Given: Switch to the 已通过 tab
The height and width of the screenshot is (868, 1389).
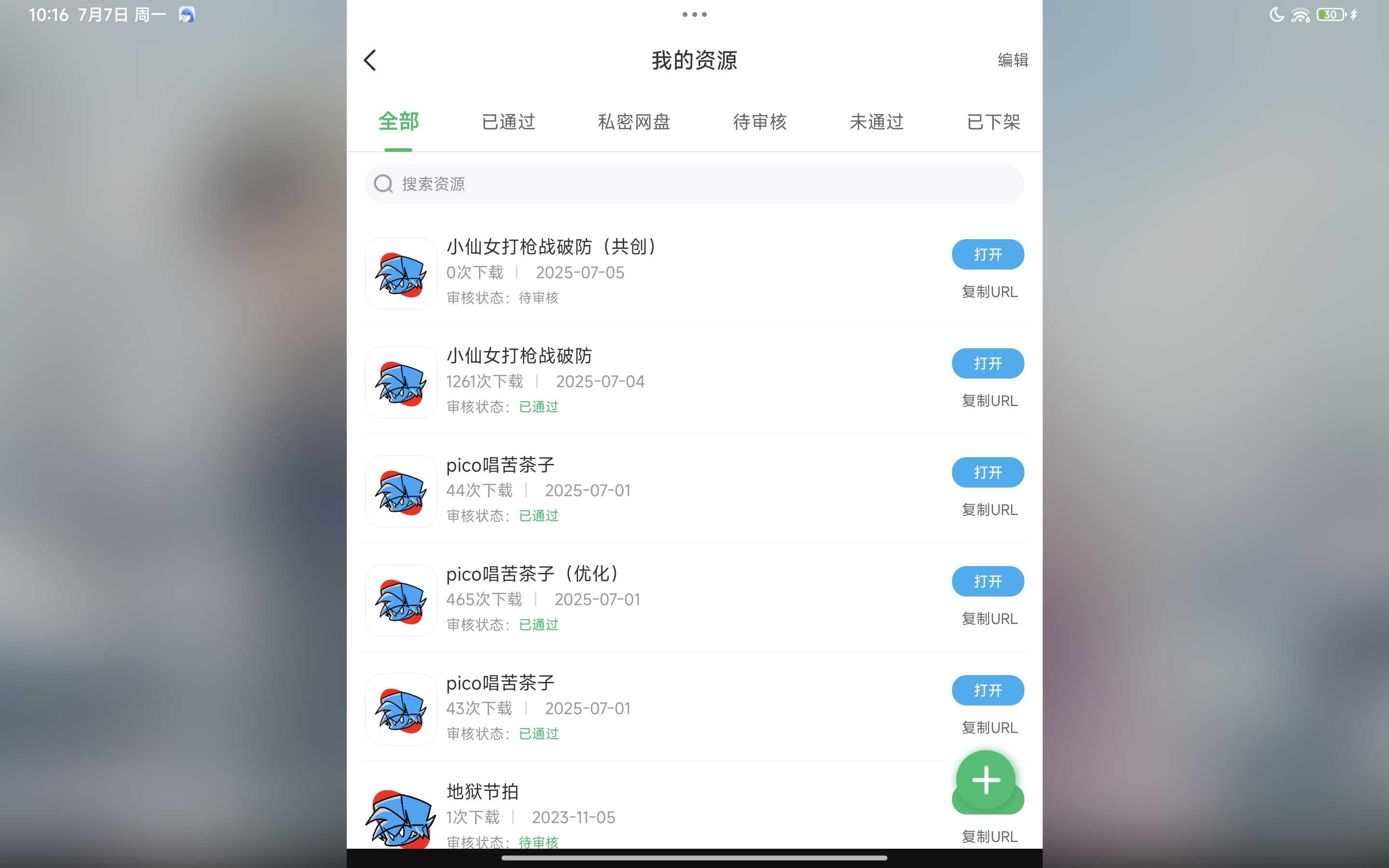Looking at the screenshot, I should tap(508, 122).
